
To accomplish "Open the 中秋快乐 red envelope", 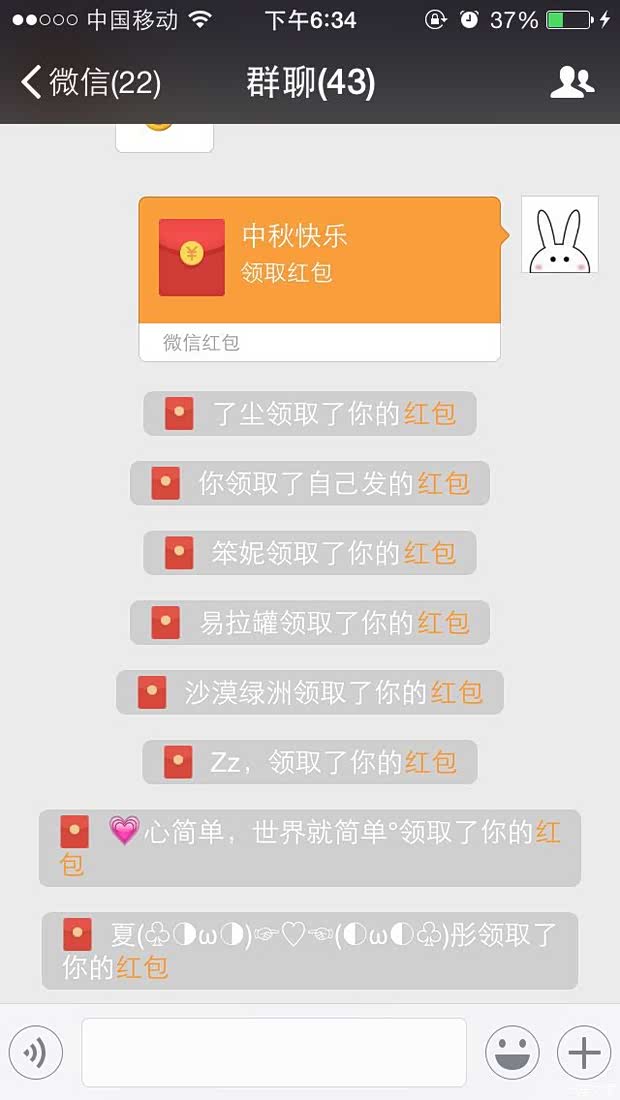I will point(319,260).
